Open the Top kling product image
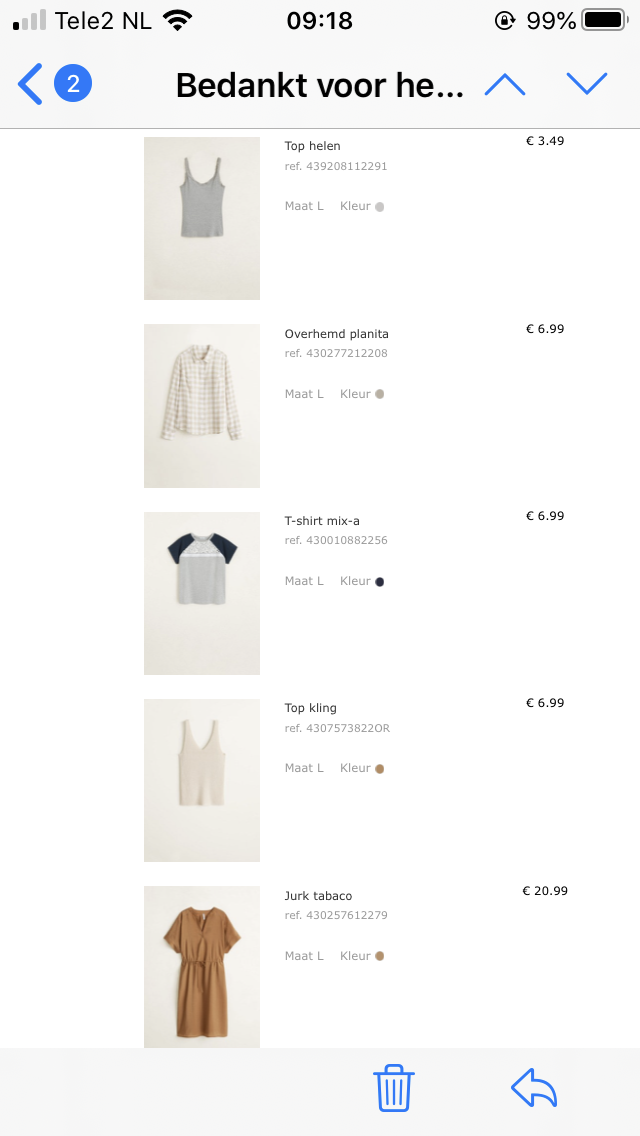The height and width of the screenshot is (1136, 640). click(x=201, y=780)
